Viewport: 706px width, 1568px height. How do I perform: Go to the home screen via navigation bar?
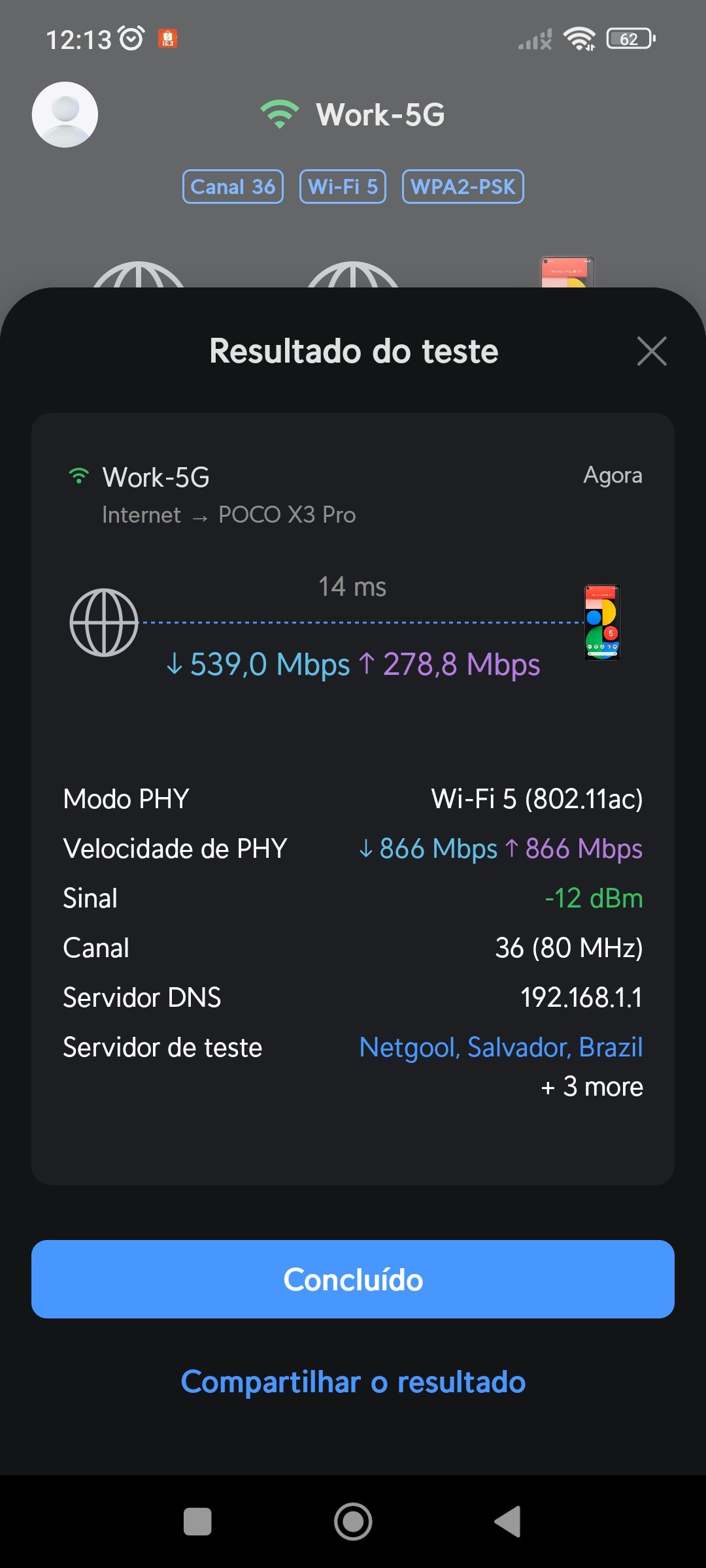coord(353,1522)
